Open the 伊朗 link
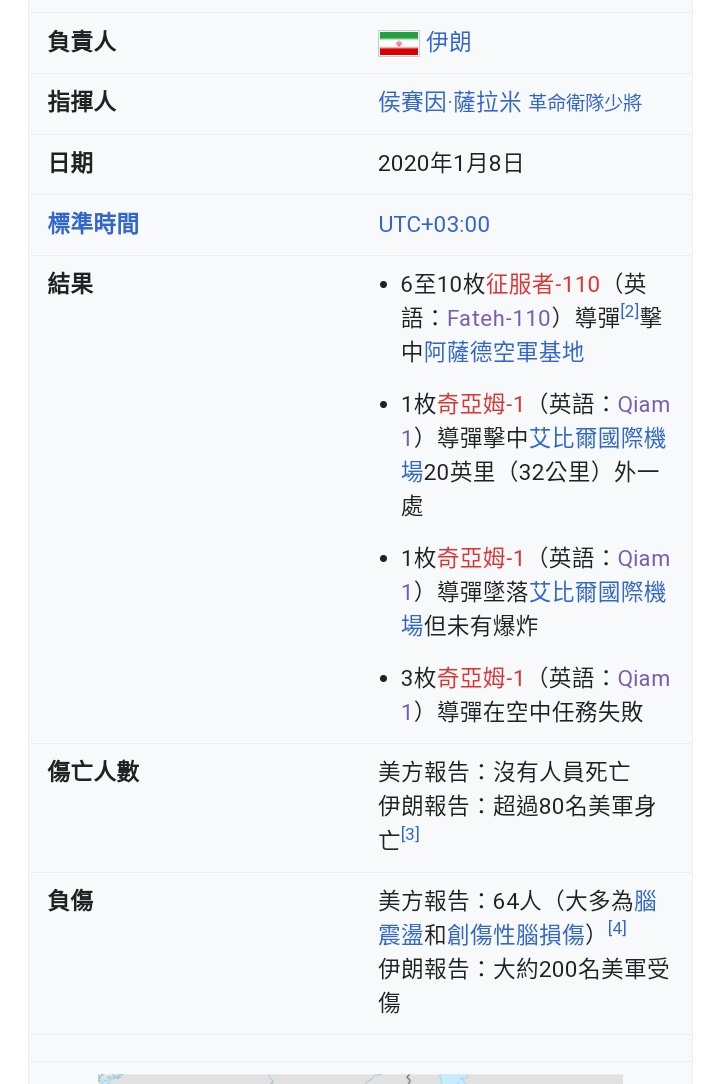The width and height of the screenshot is (713, 1084). pyautogui.click(x=448, y=42)
